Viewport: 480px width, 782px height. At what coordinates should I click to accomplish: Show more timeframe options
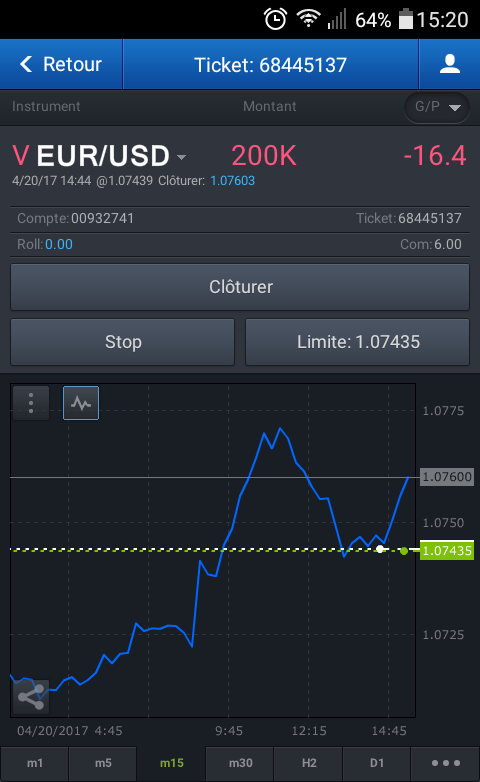click(445, 763)
